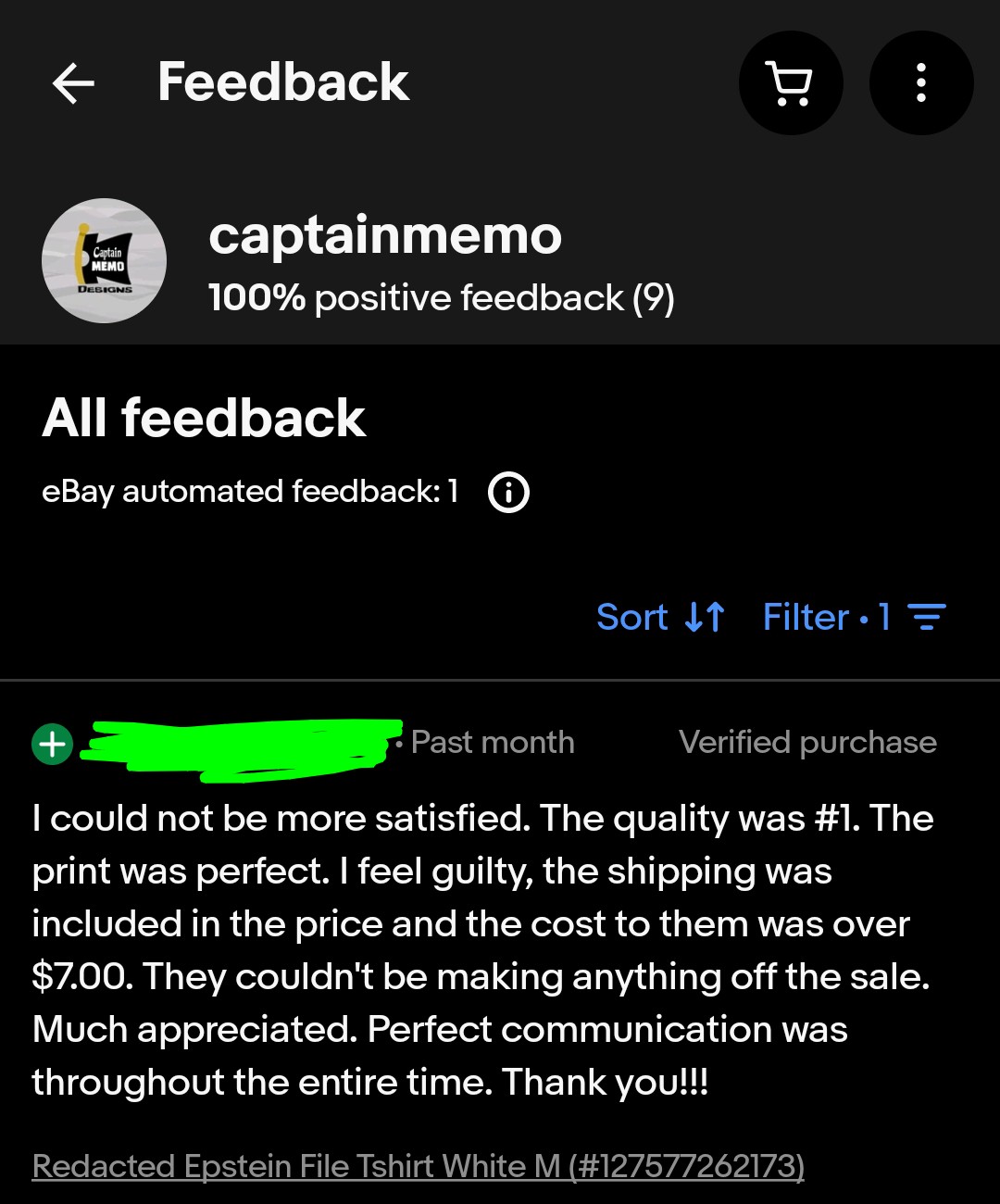
Task: Open the Redacted Epstein File Tshirt listing link
Action: 418,1165
